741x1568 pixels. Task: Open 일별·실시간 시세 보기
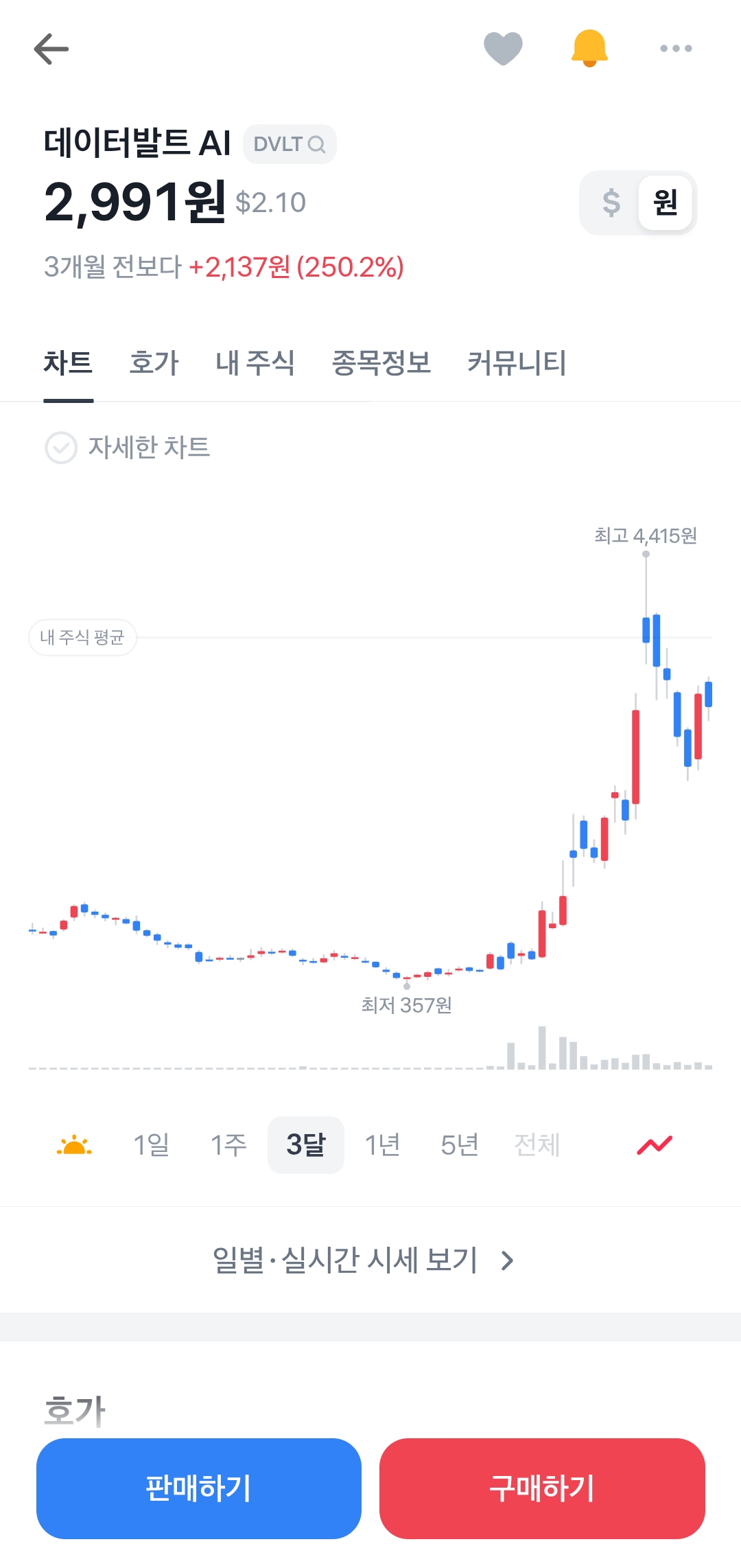click(x=364, y=1260)
